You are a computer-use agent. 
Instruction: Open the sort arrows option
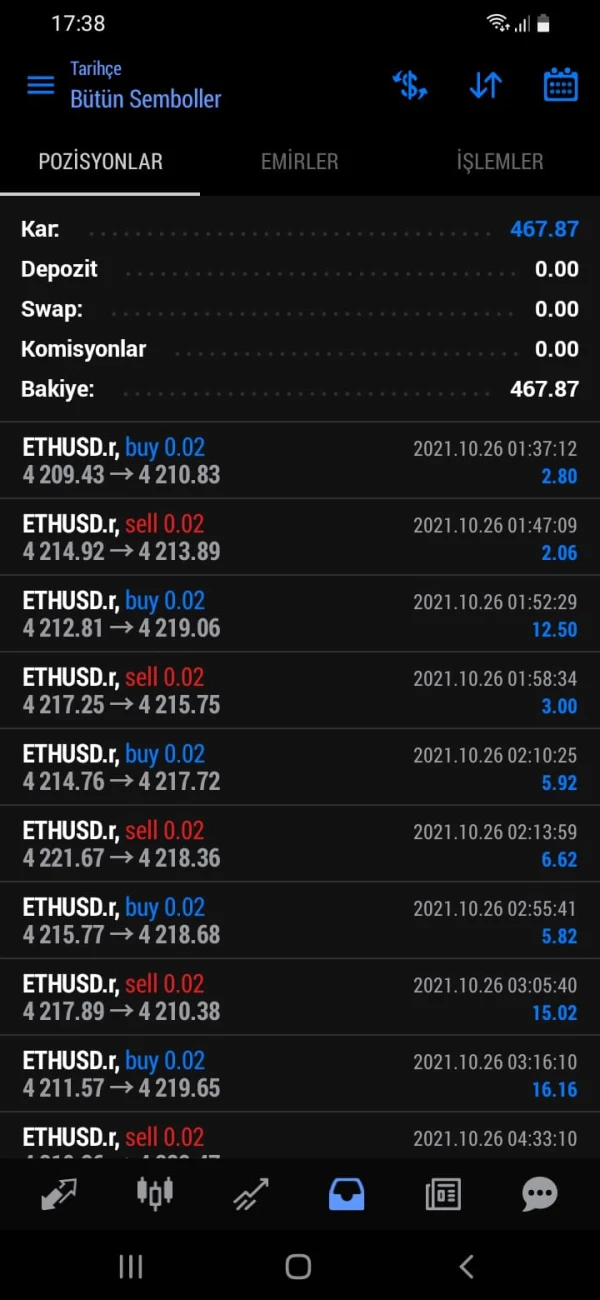pyautogui.click(x=485, y=85)
